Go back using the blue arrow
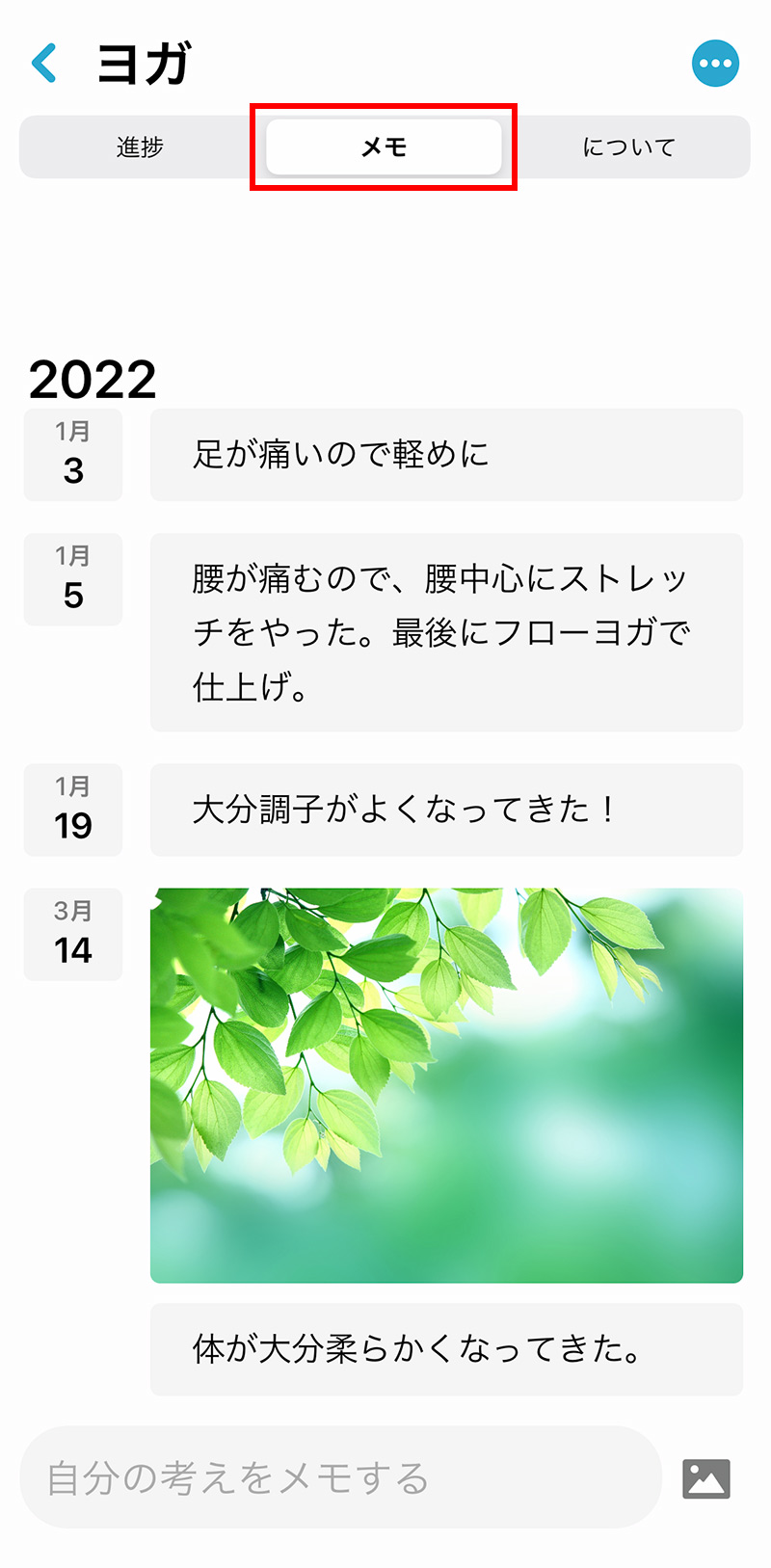Screen dimensions: 771x1568 pos(44,64)
